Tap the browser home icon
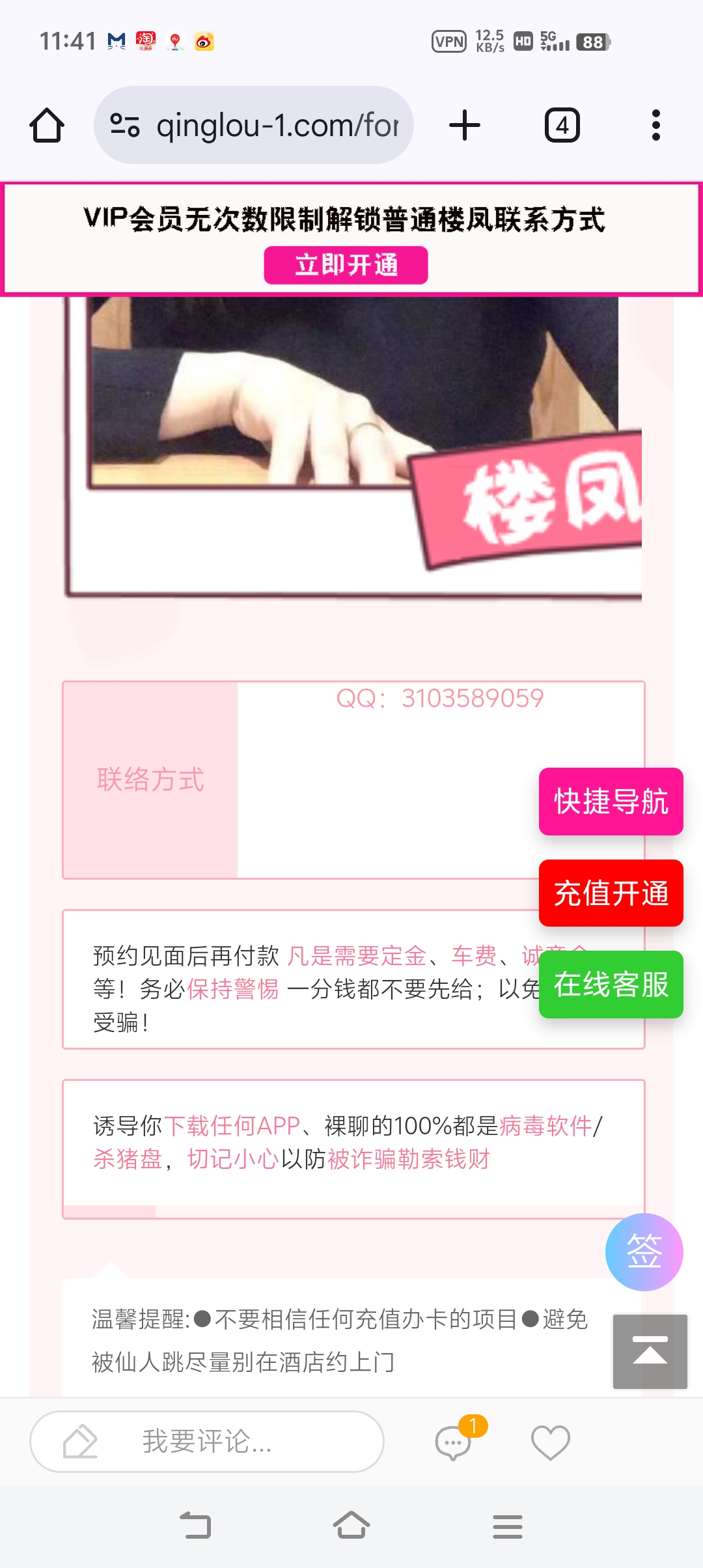 point(47,125)
